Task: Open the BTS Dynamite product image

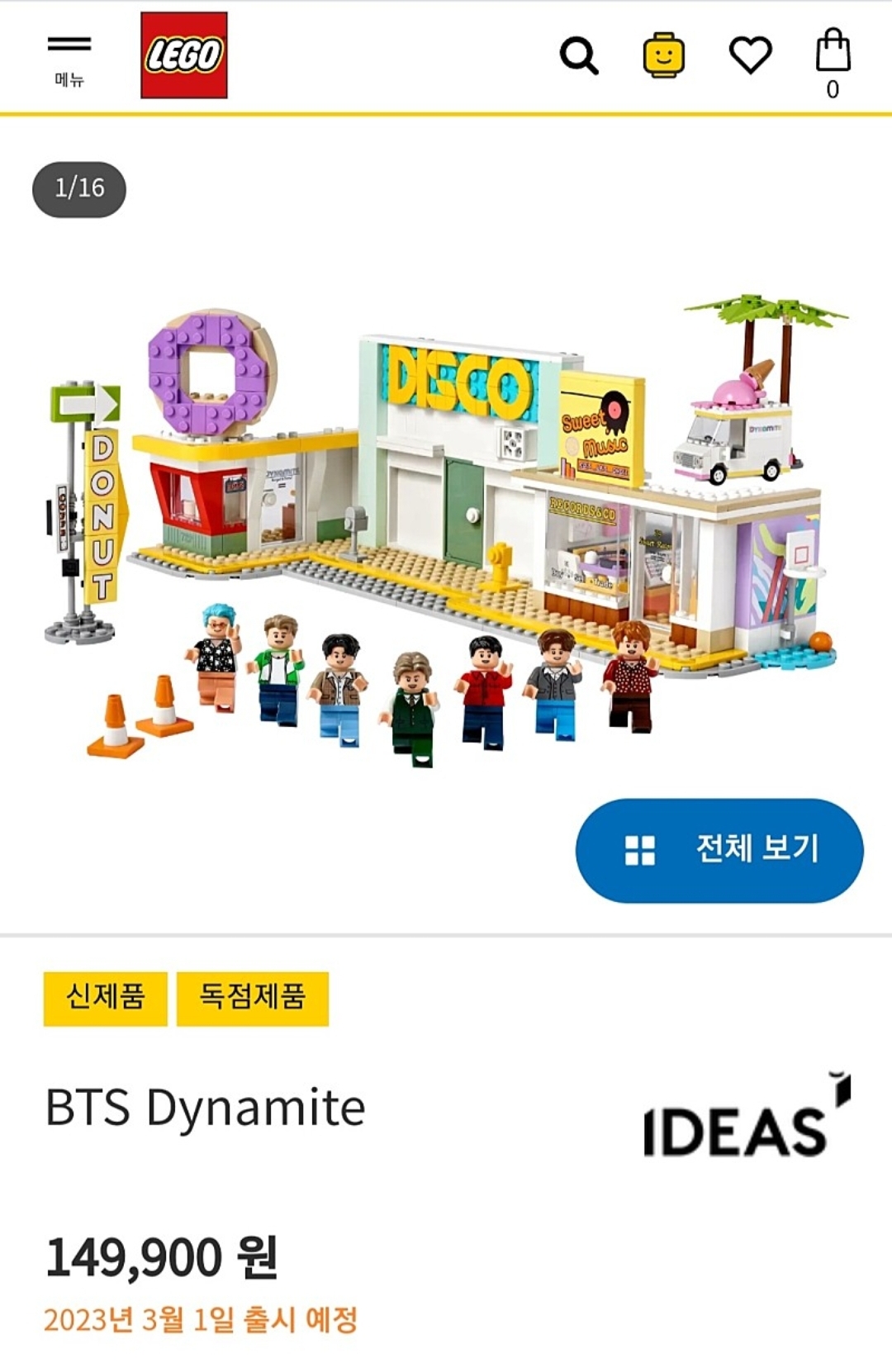Action: point(446,529)
